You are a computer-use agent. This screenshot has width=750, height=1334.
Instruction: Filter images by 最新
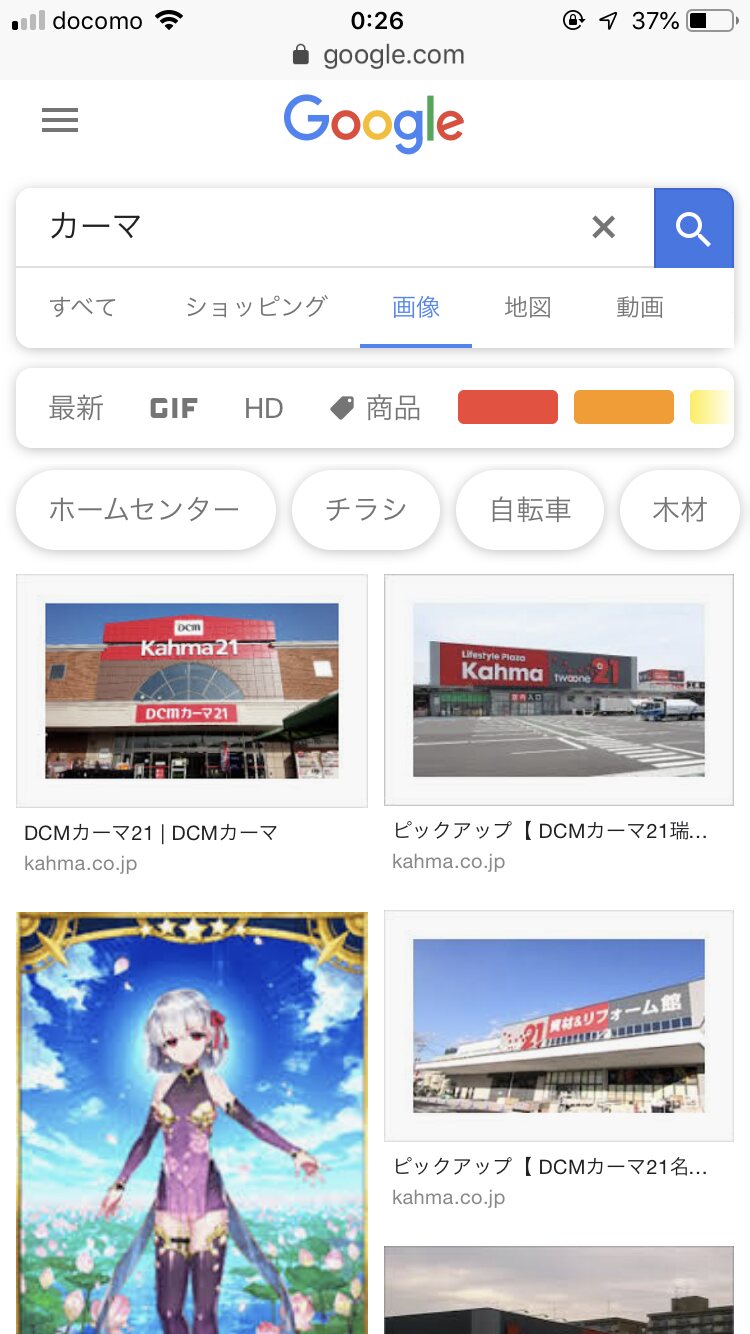point(76,408)
